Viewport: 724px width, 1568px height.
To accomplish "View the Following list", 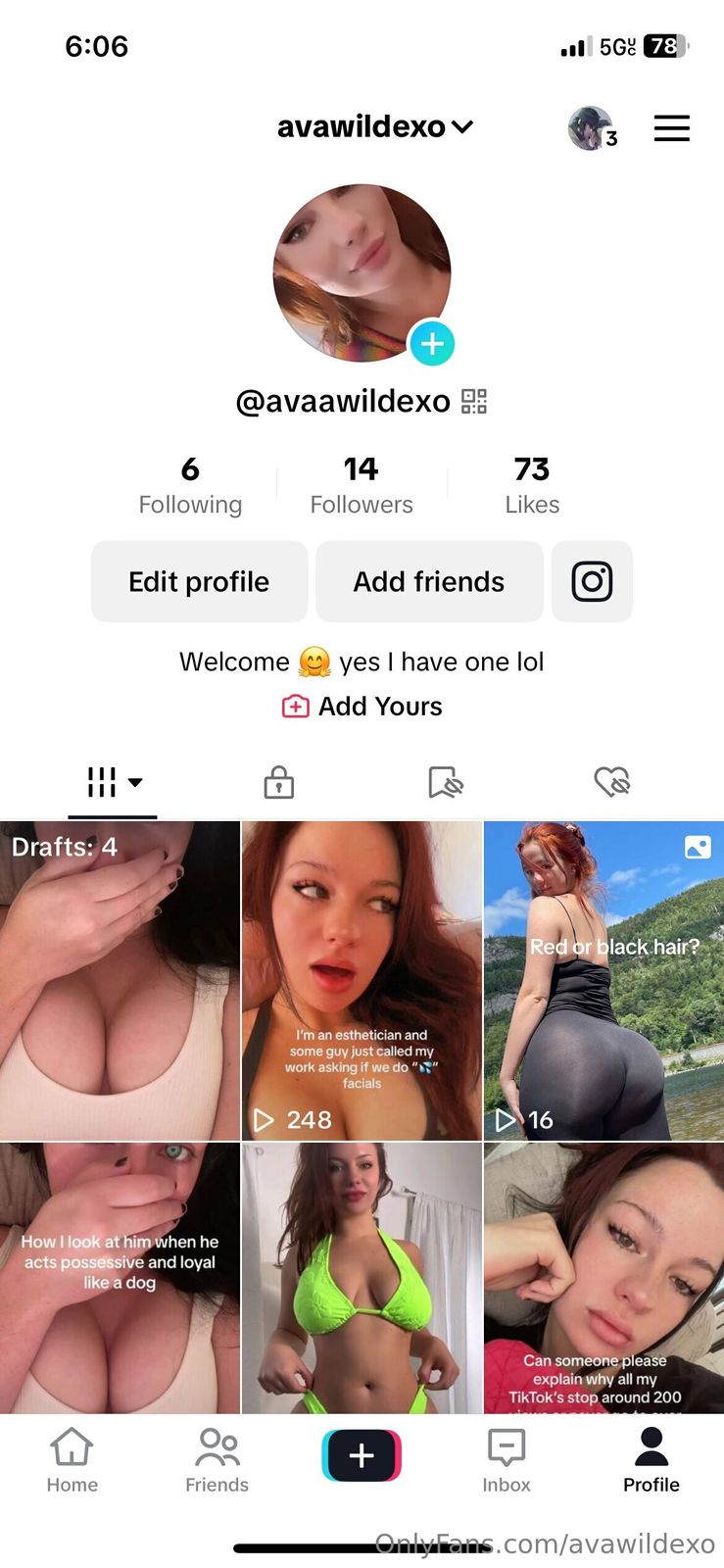I will click(190, 485).
